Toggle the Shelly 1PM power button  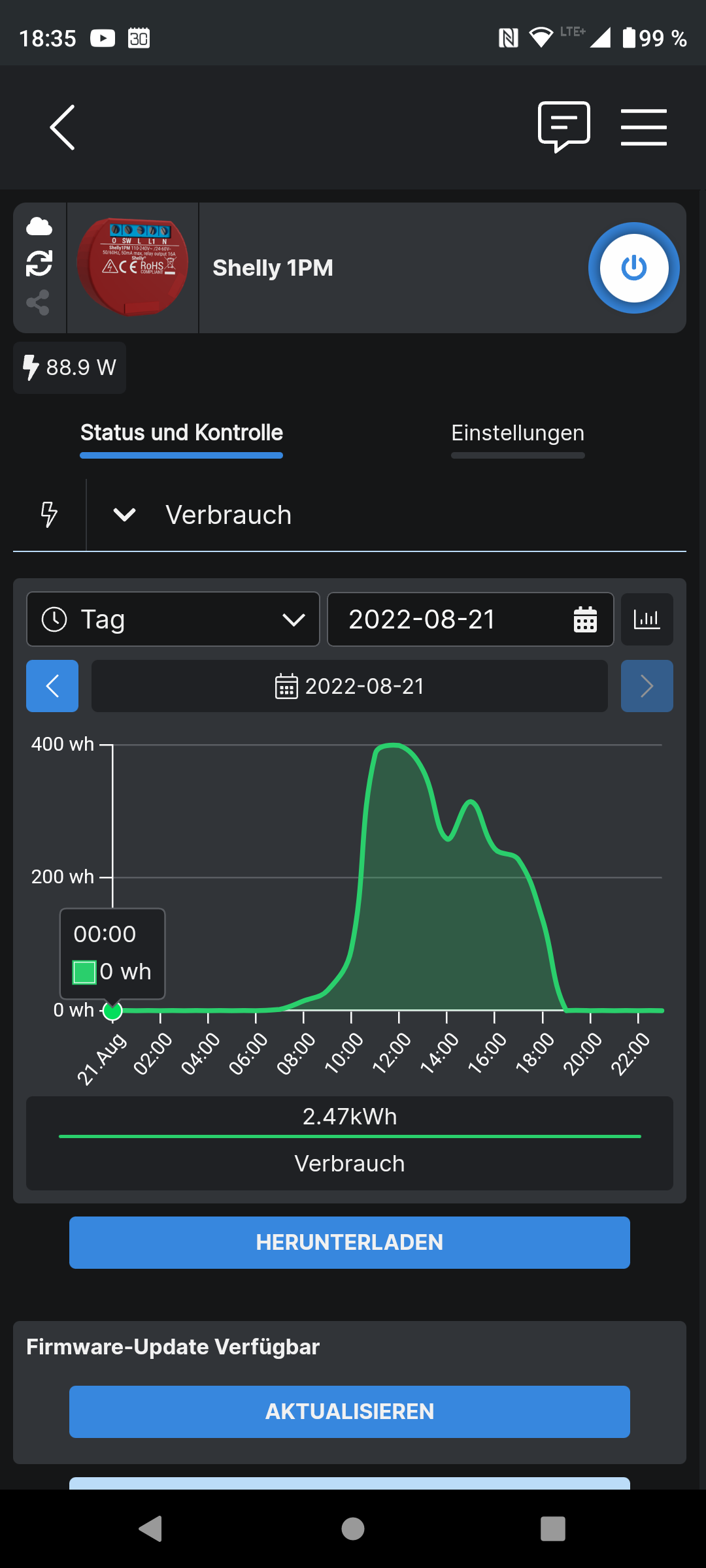coord(633,268)
